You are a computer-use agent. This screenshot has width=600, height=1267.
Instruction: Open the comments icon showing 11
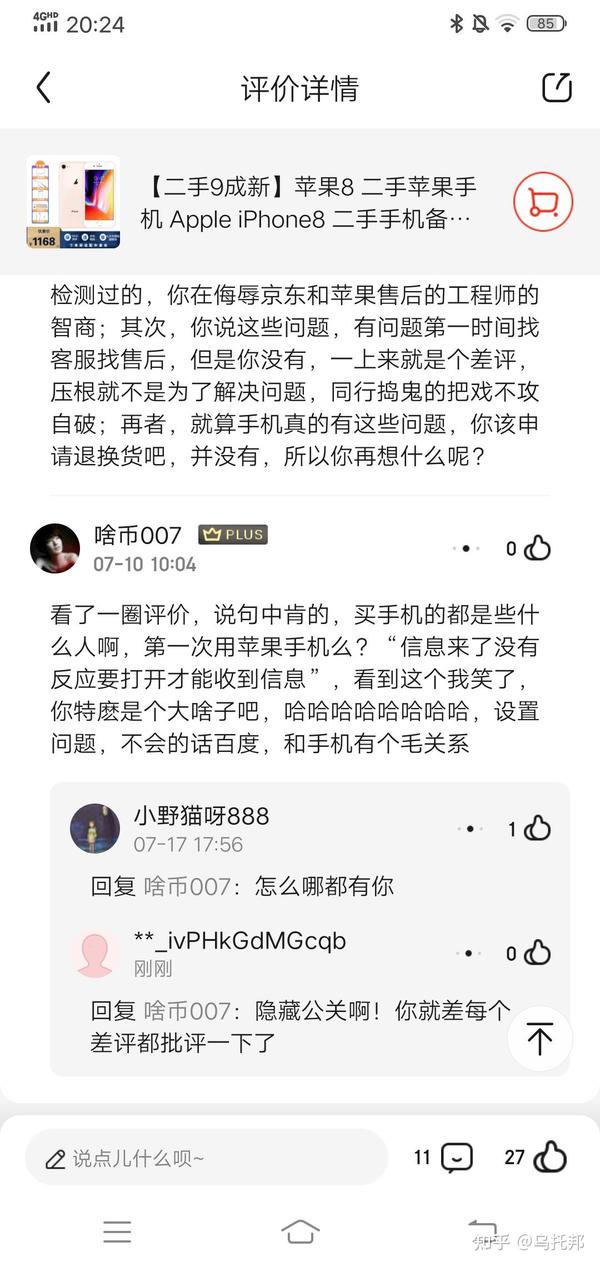[457, 1158]
